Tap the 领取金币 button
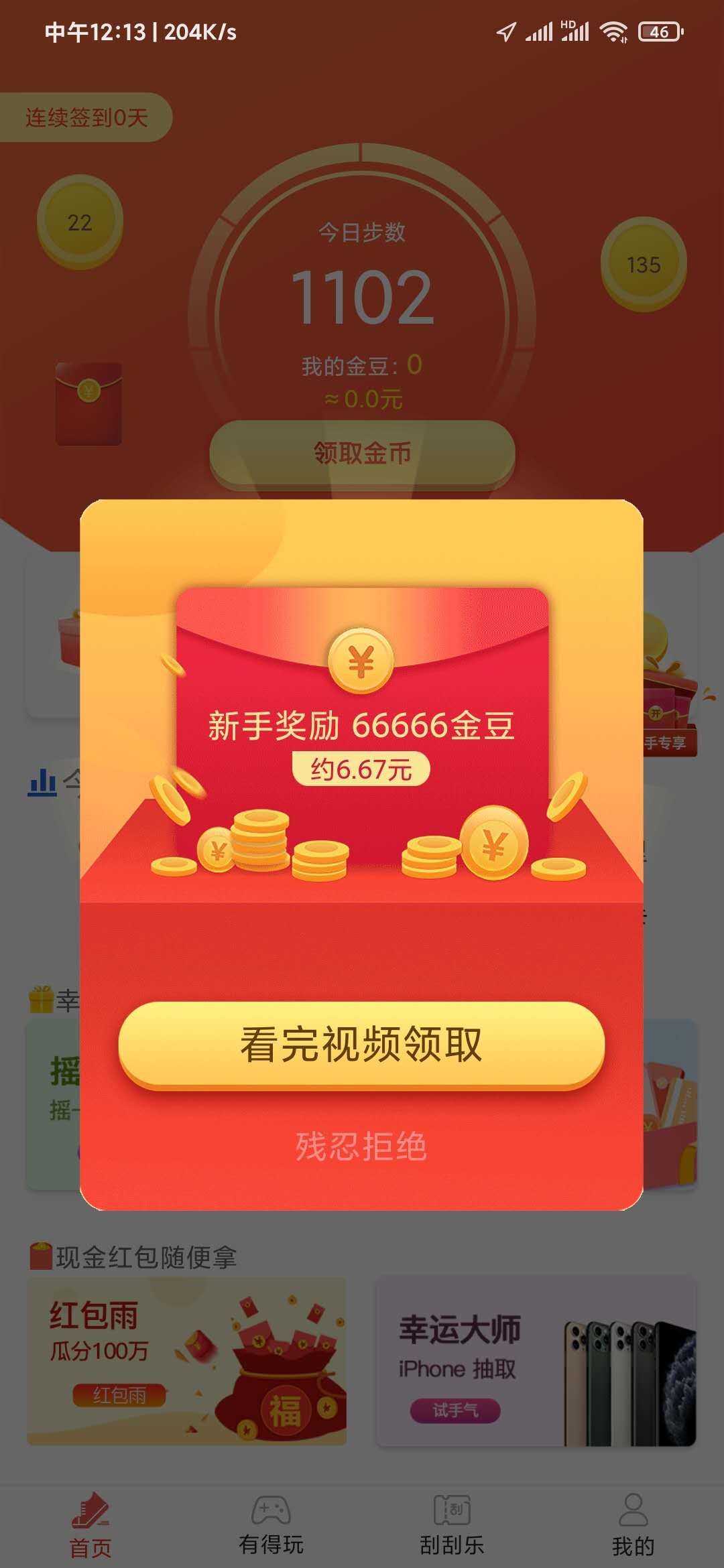The image size is (724, 1568). pos(362,453)
